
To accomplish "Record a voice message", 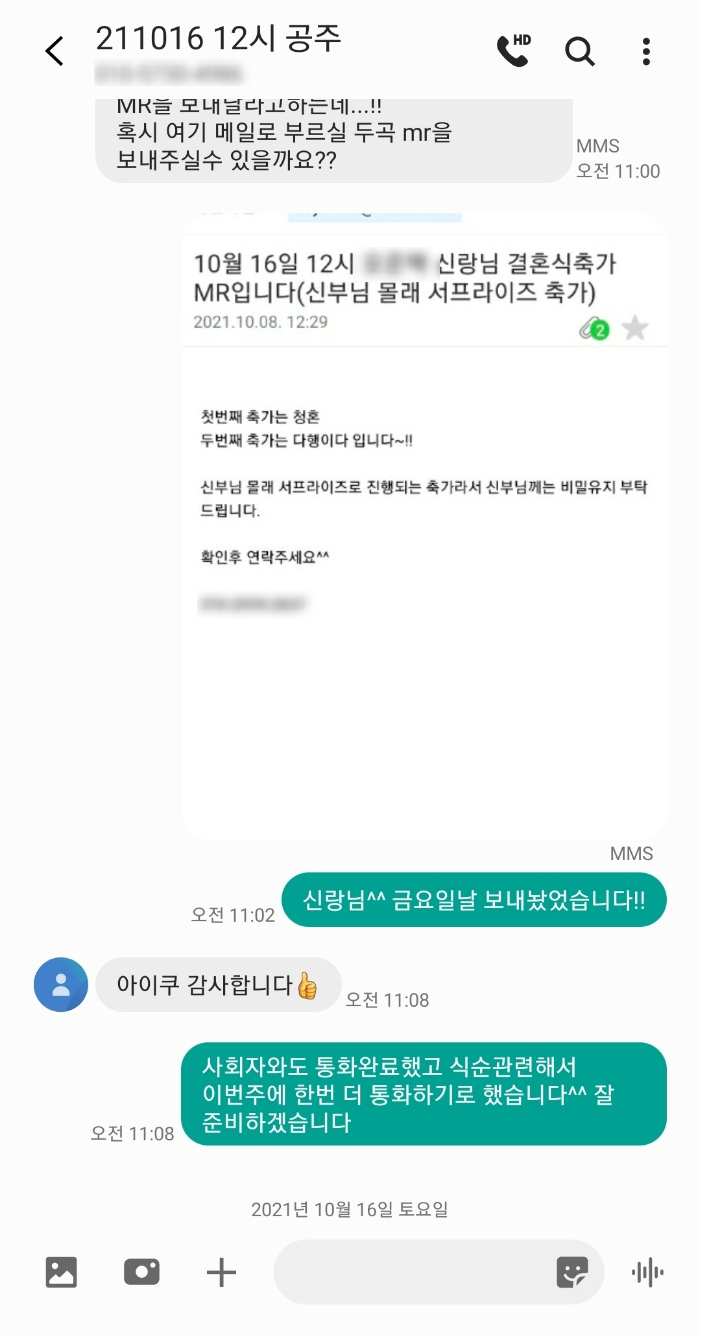I will pos(648,1272).
